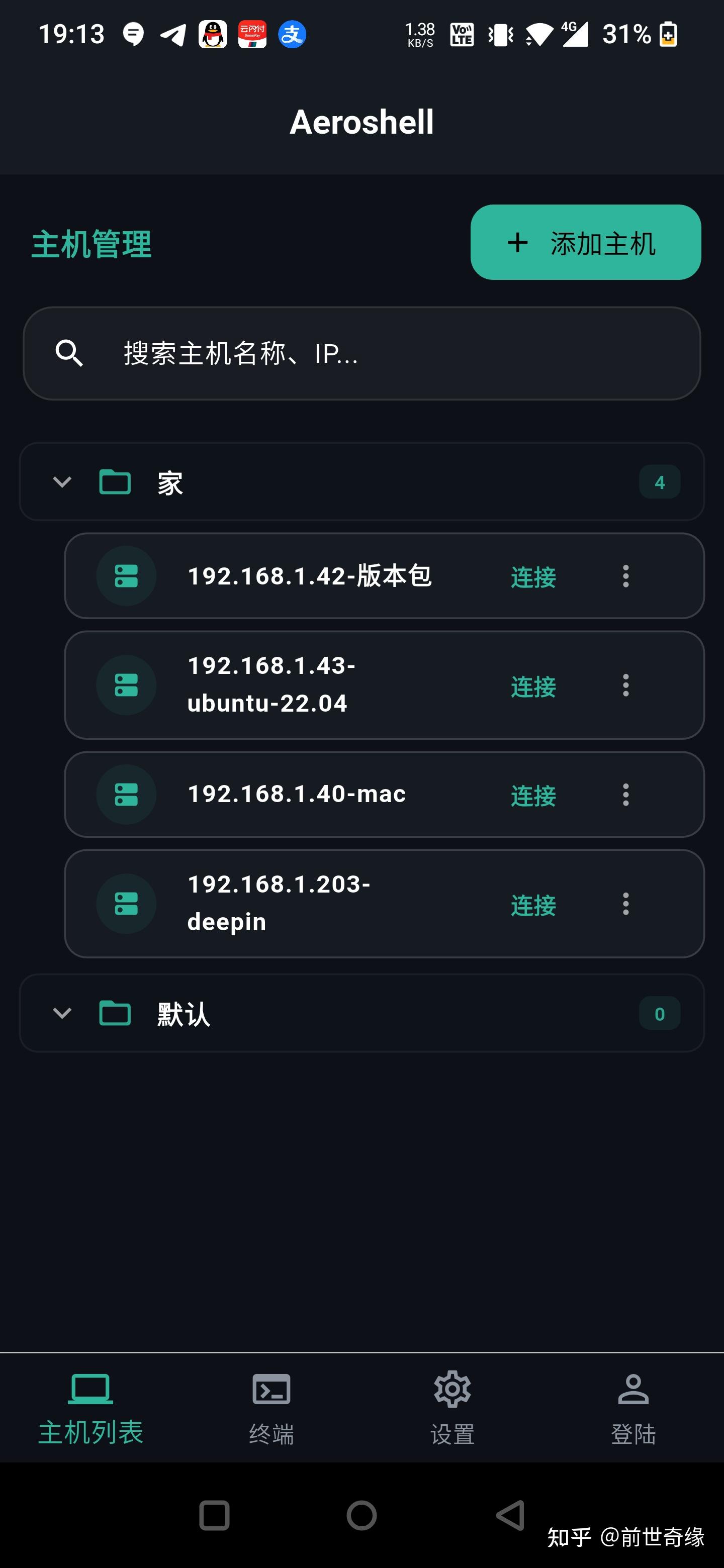Connect to 192.168.1.203-deepin
The width and height of the screenshot is (724, 1568).
tap(533, 905)
